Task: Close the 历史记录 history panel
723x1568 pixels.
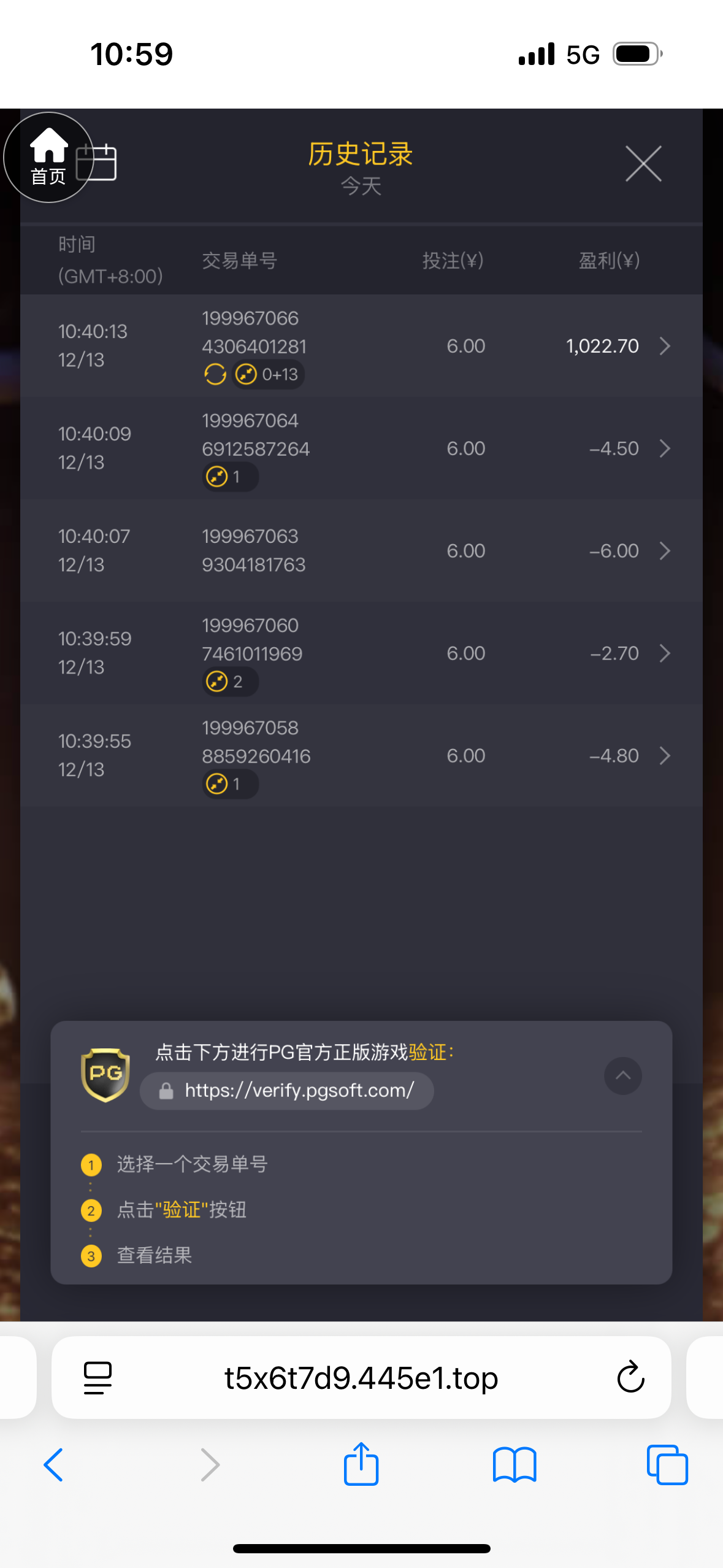Action: [643, 164]
